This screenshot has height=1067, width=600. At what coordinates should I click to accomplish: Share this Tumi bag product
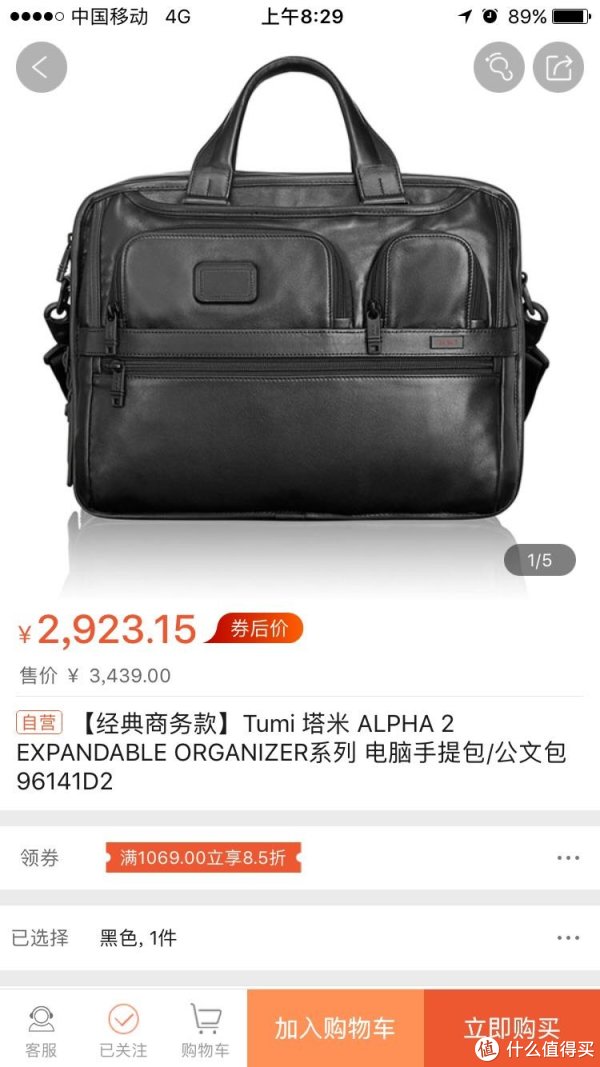558,68
